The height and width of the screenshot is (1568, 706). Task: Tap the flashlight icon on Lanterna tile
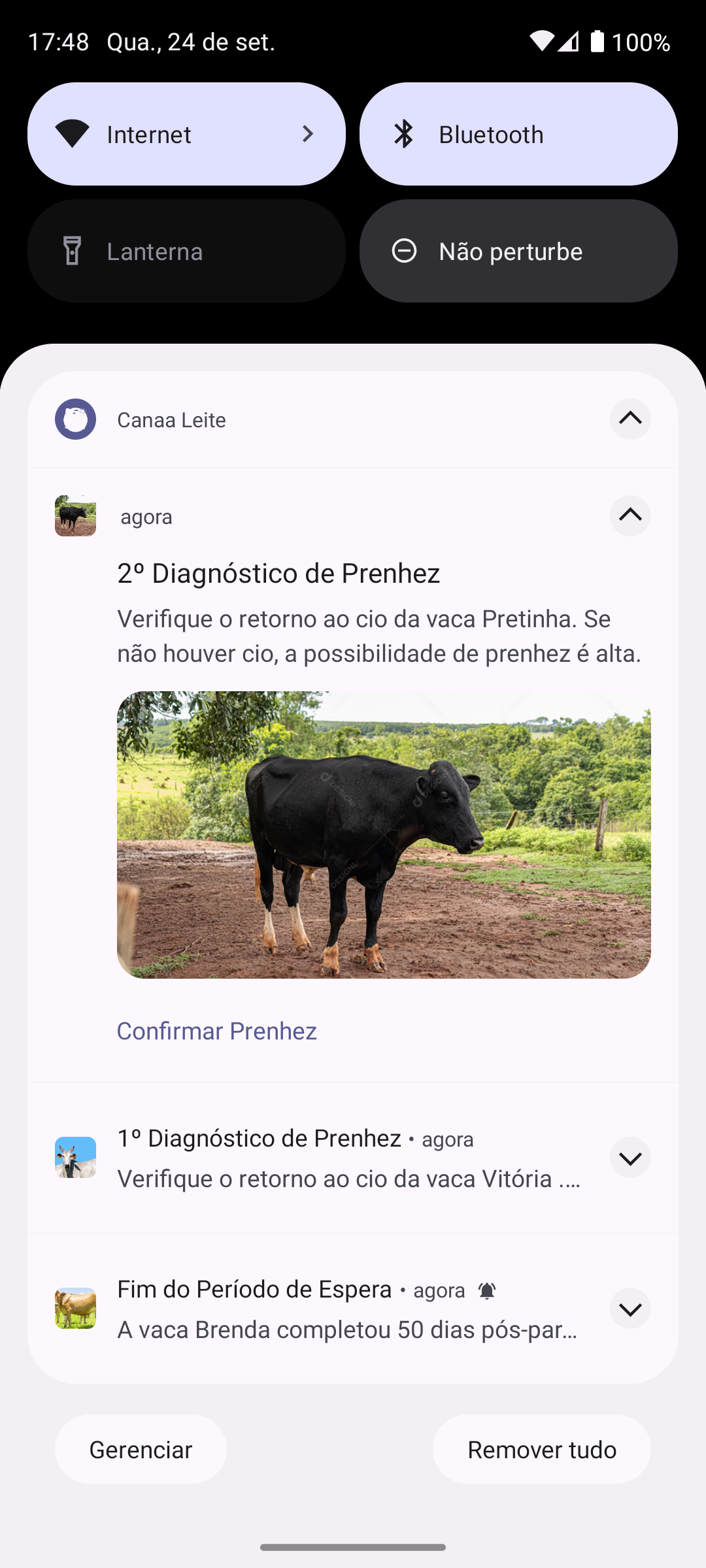point(72,250)
